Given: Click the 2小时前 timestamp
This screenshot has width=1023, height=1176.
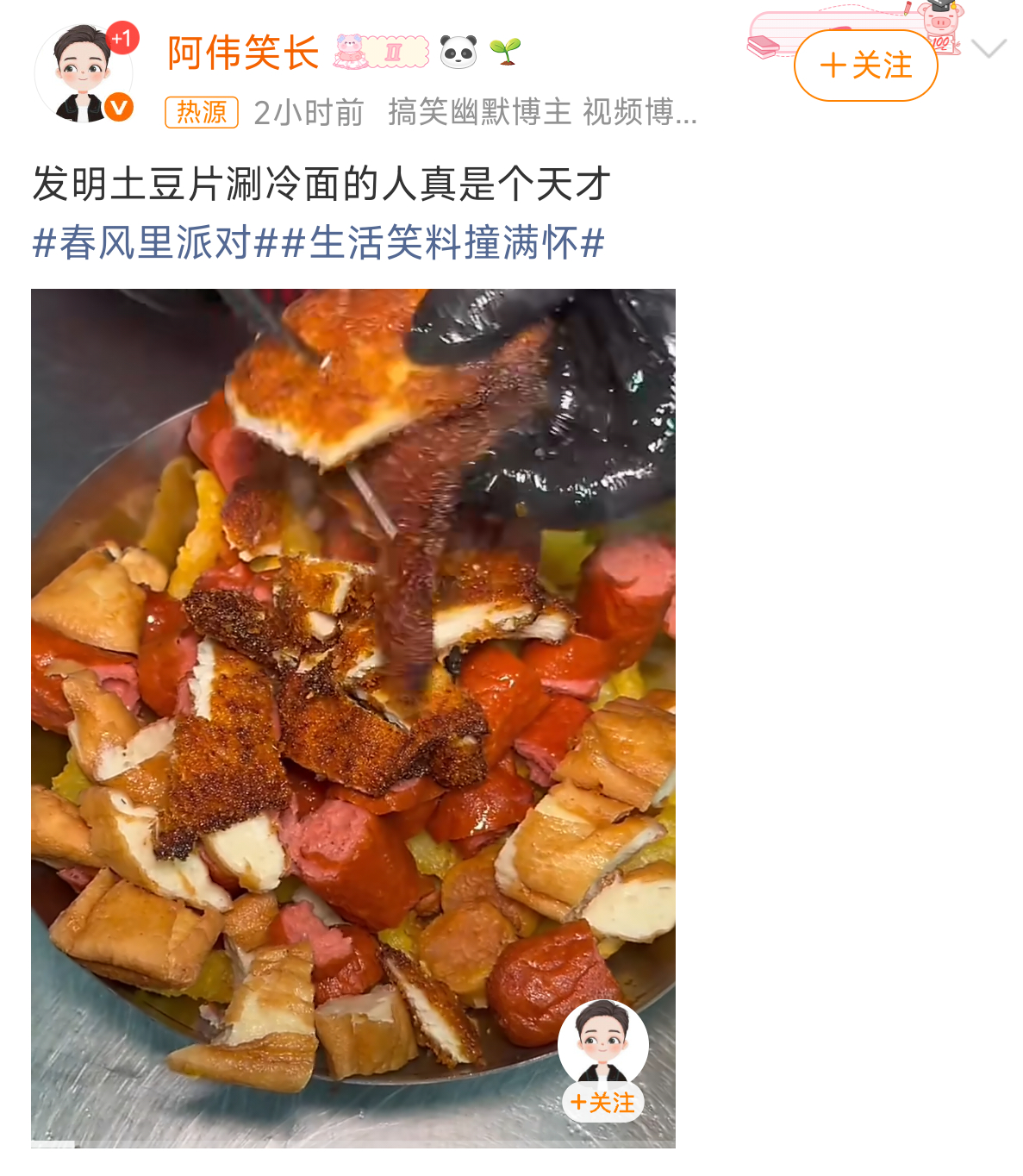Looking at the screenshot, I should pyautogui.click(x=308, y=112).
